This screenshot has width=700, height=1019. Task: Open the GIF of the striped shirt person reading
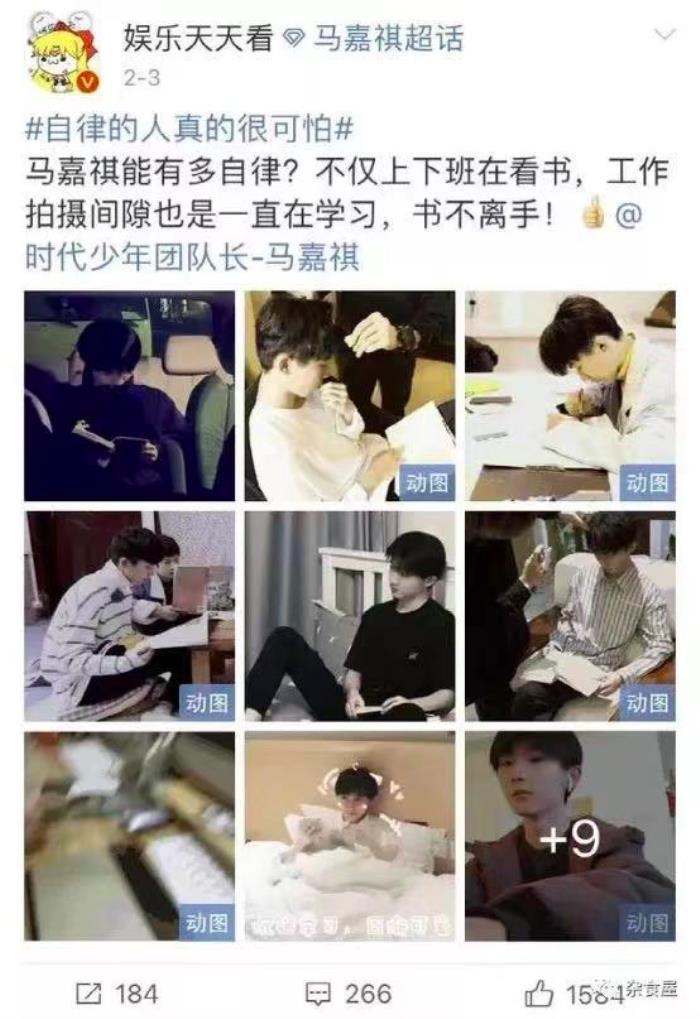[x=570, y=616]
